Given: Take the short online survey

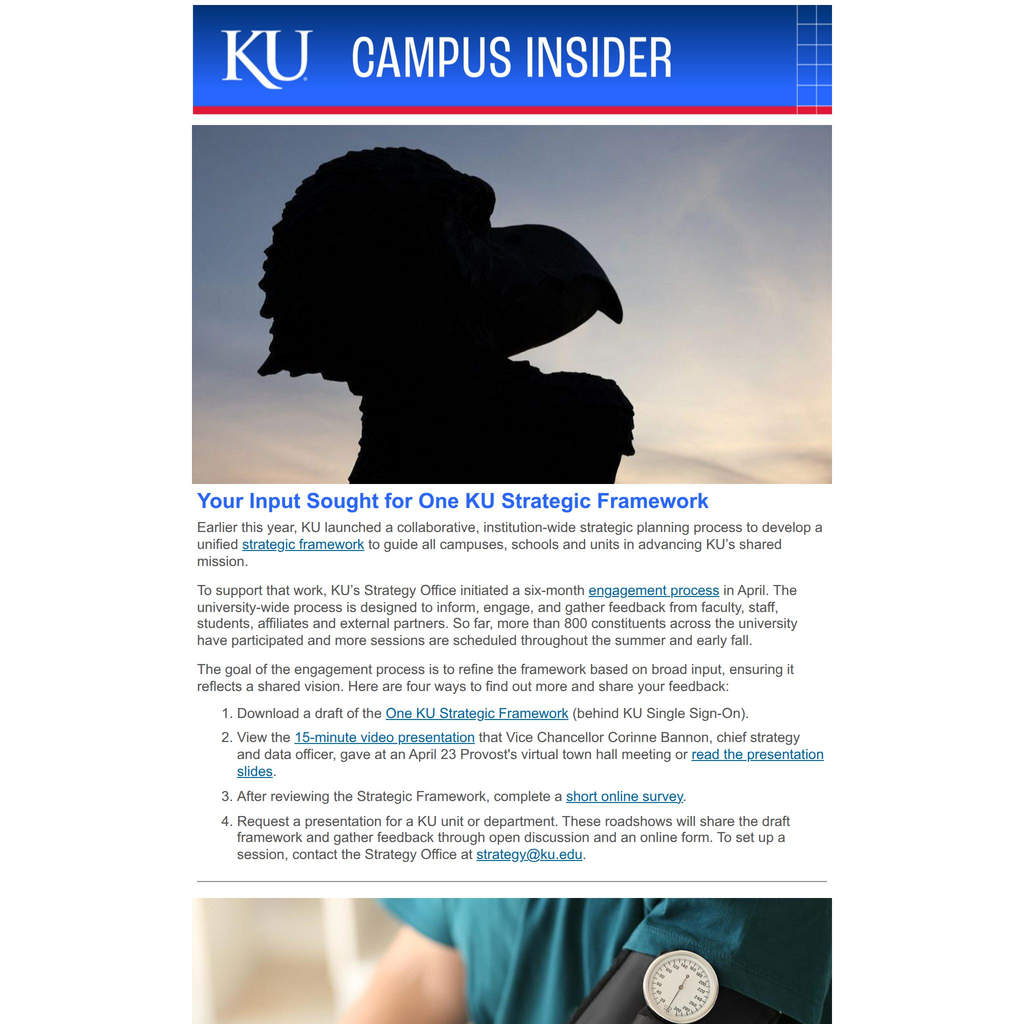Looking at the screenshot, I should pyautogui.click(x=624, y=797).
